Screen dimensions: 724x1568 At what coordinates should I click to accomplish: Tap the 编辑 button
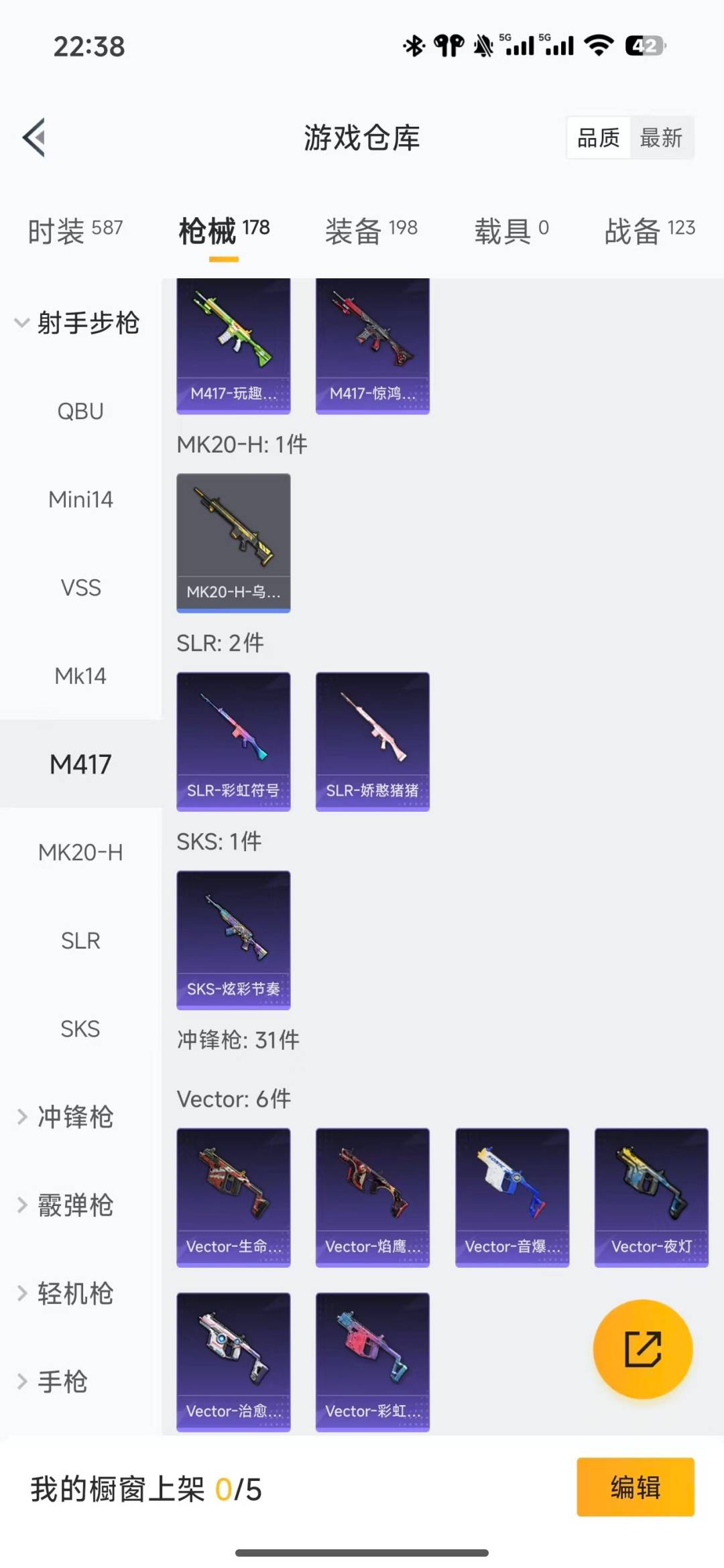click(x=636, y=1488)
